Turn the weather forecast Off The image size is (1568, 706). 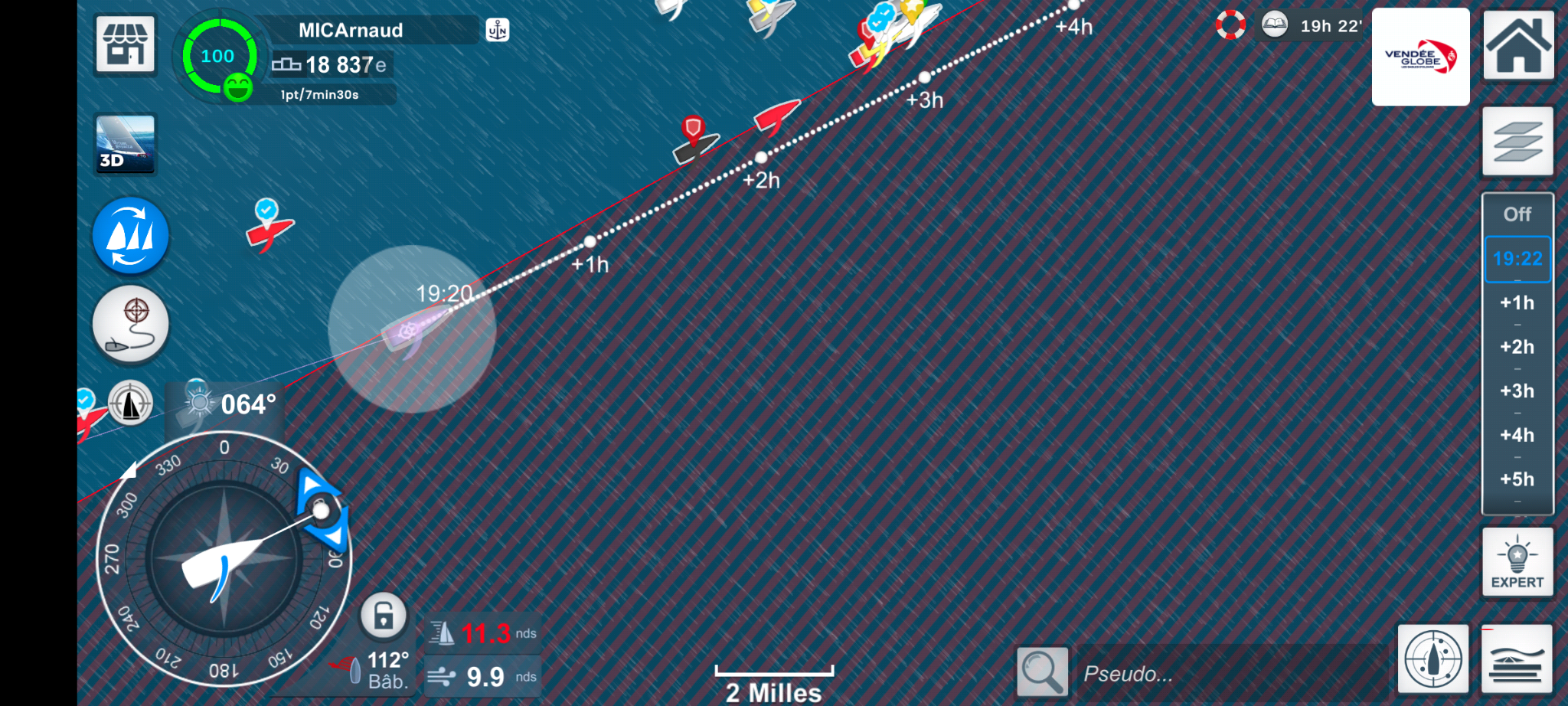tap(1517, 214)
